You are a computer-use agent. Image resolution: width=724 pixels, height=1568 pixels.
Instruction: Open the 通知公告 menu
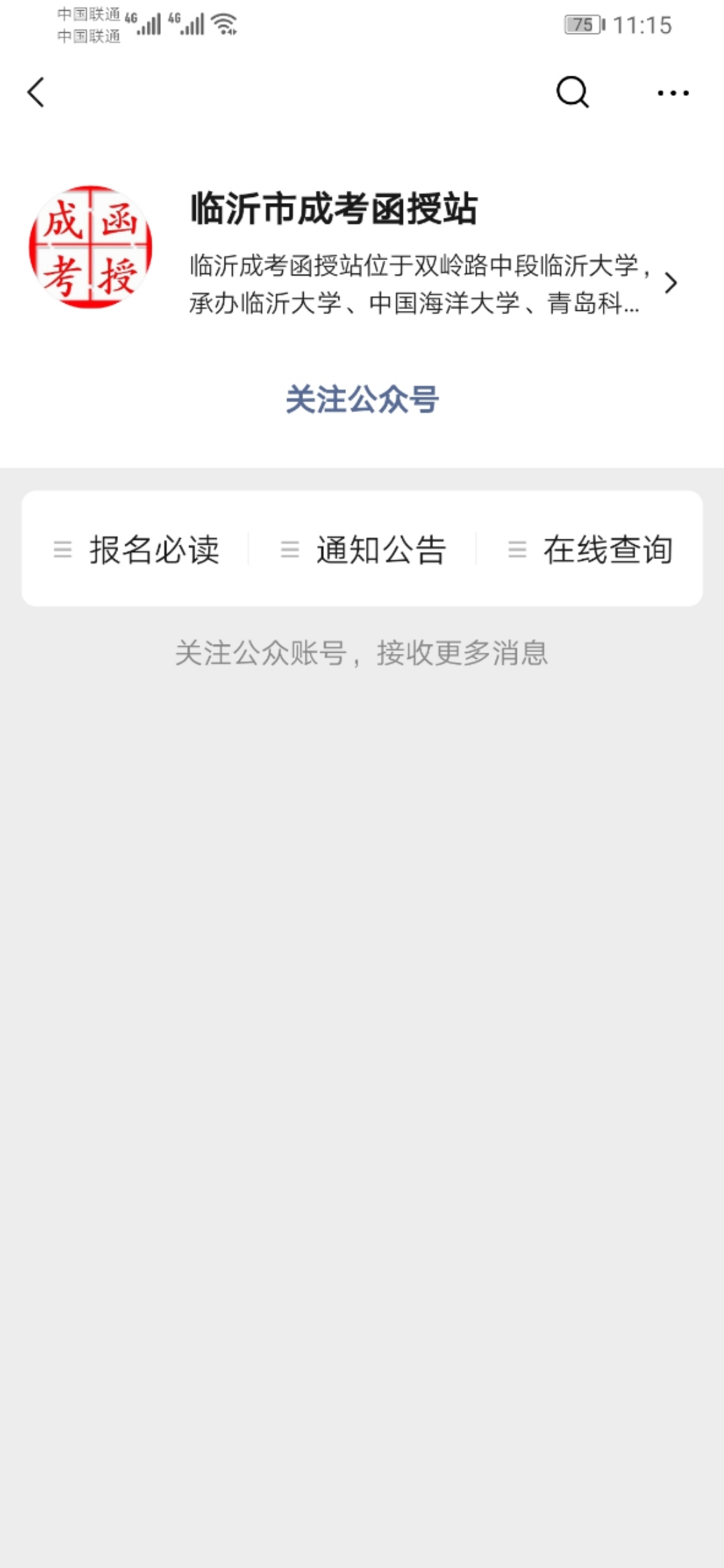(363, 549)
